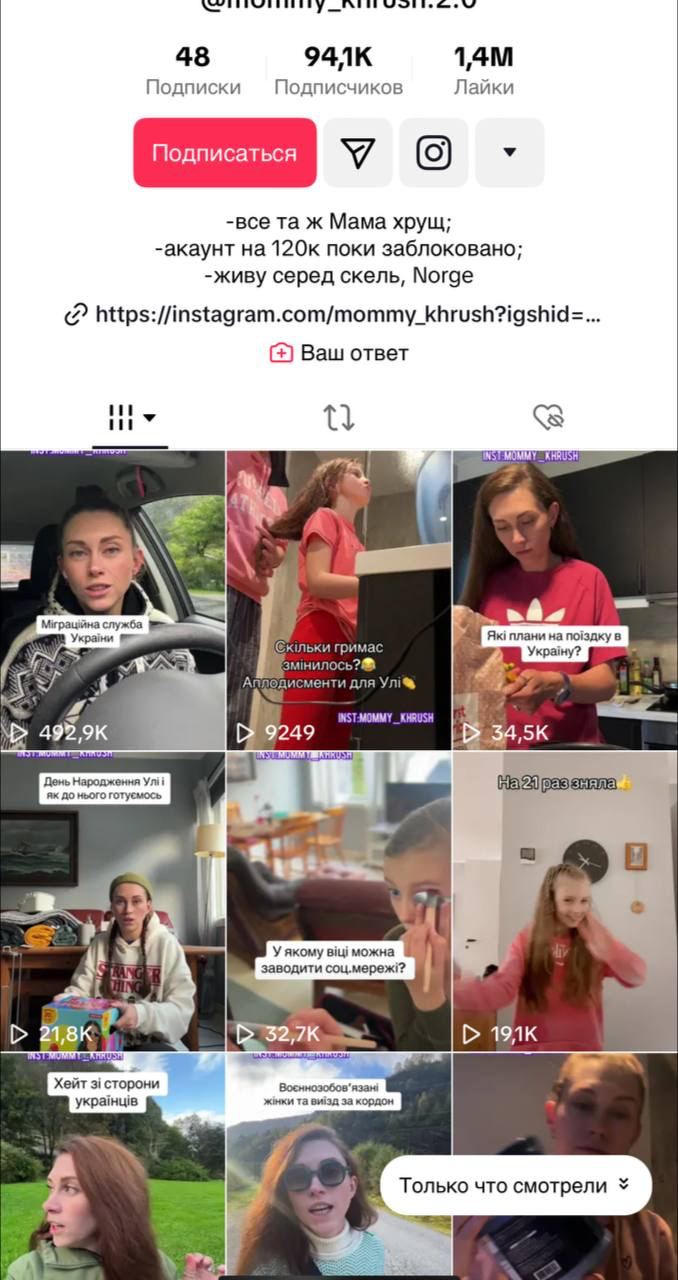
Task: Tap the Ваш ответ button
Action: tap(339, 353)
